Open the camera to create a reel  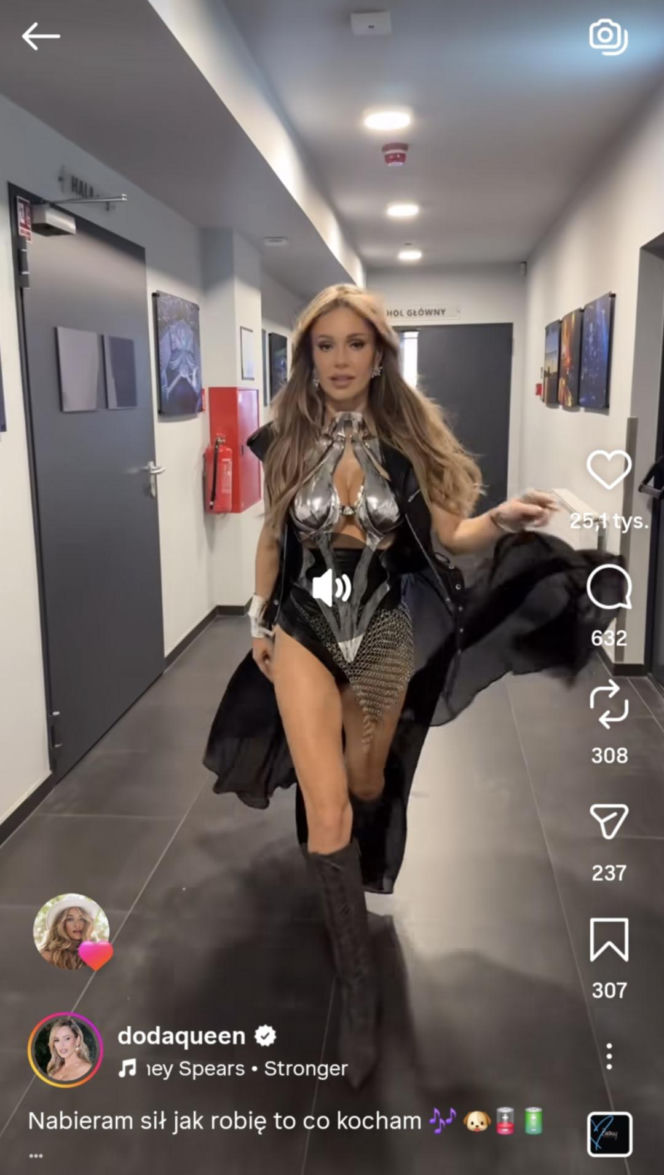608,37
